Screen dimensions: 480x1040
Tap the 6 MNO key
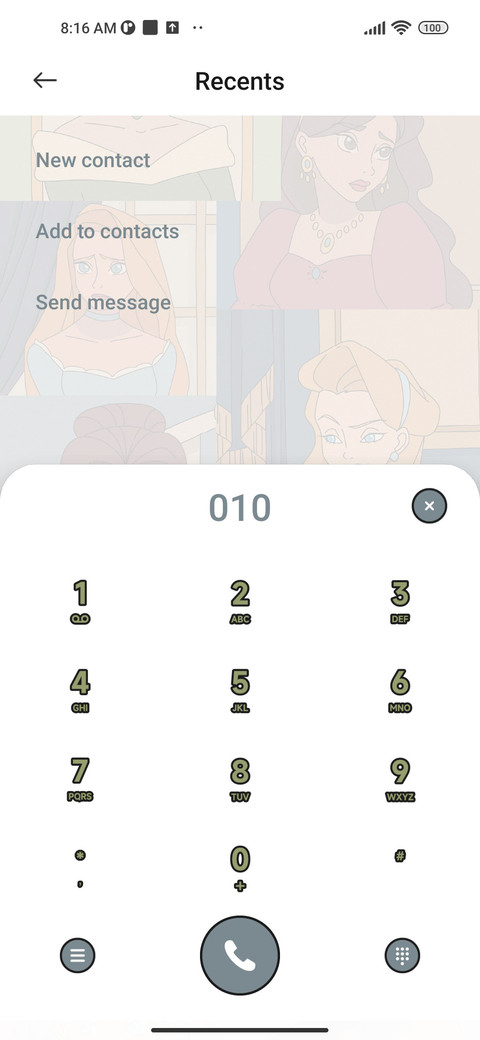coord(400,690)
